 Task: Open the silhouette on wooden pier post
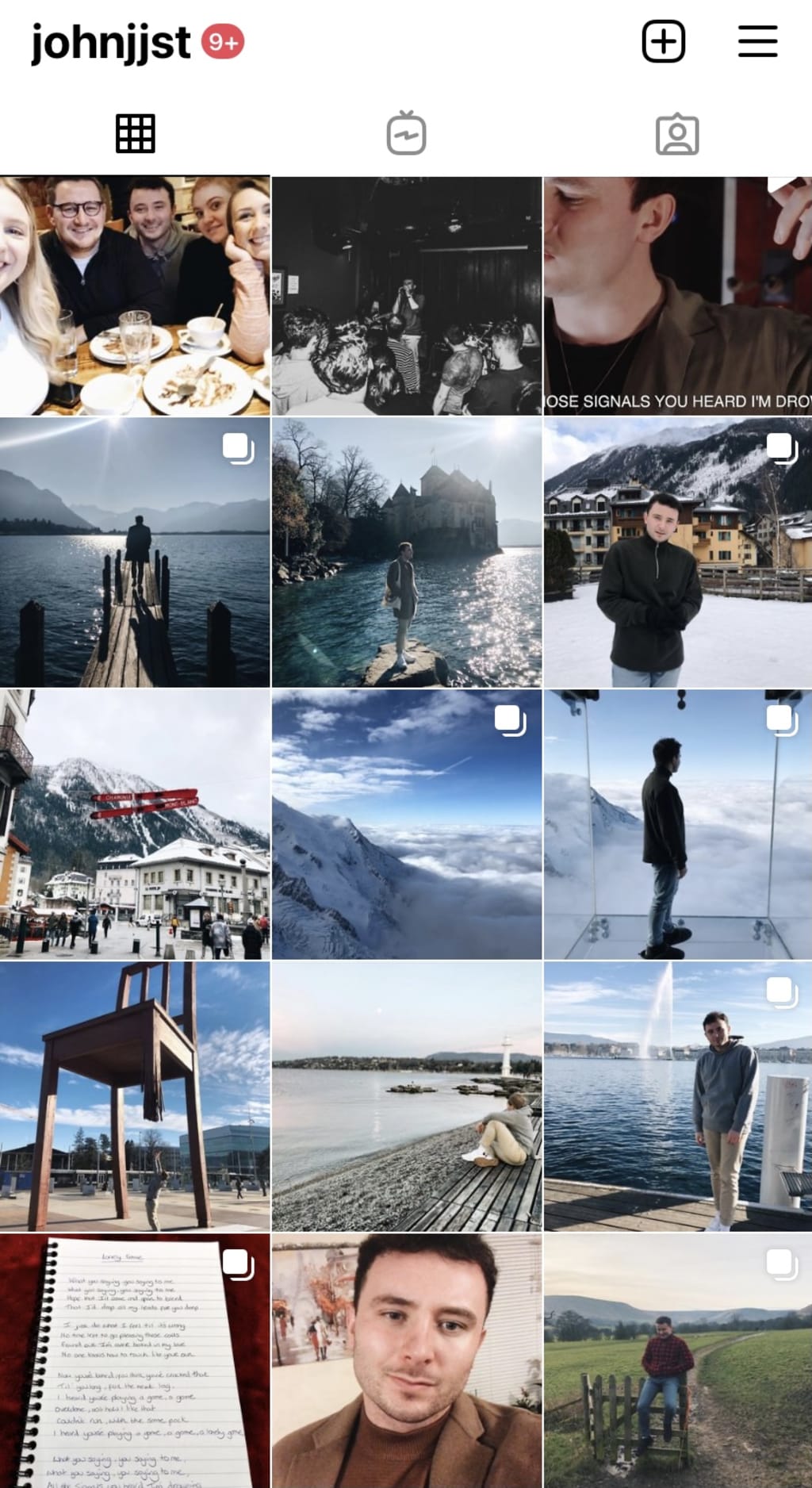point(135,553)
